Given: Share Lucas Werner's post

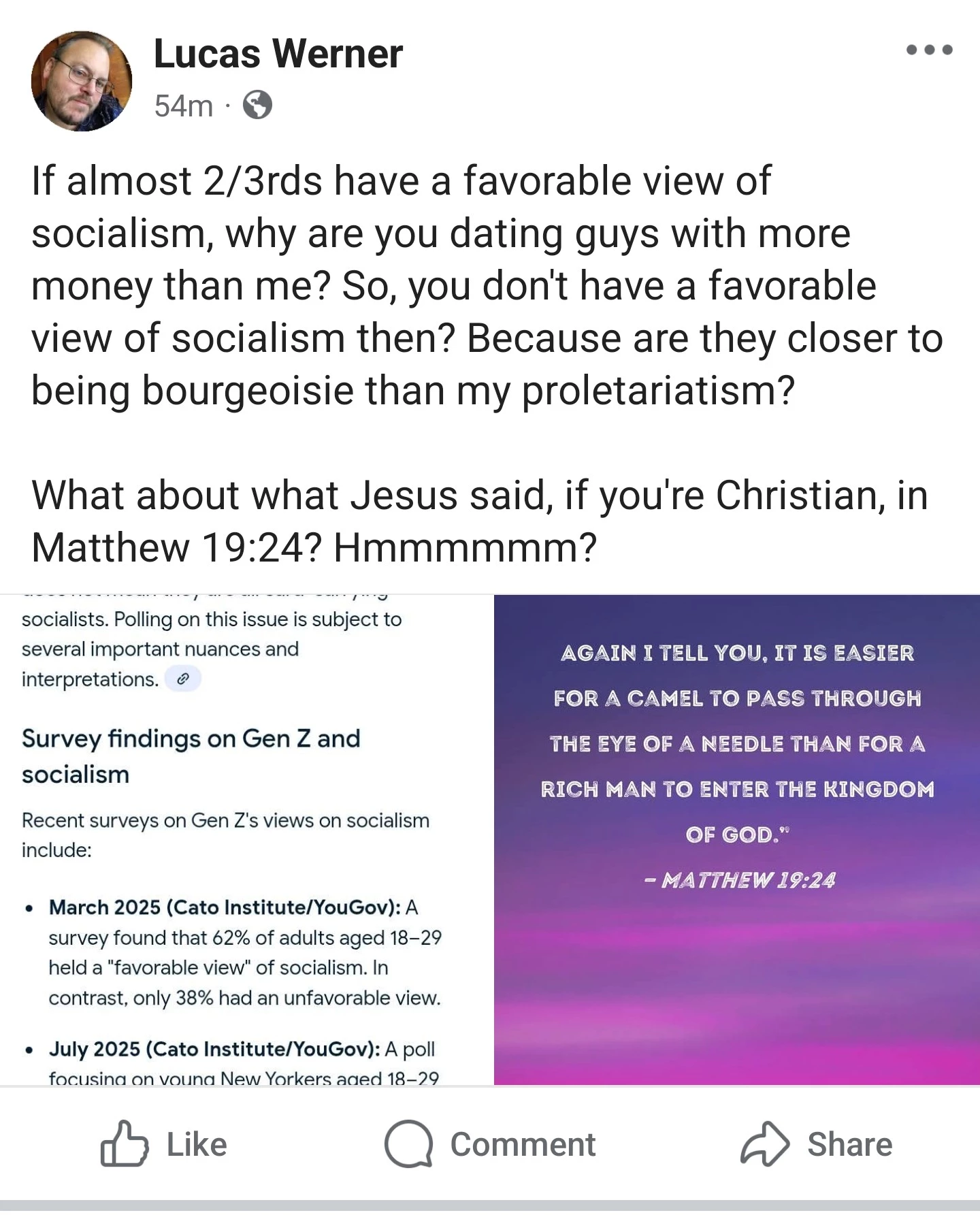Looking at the screenshot, I should coord(816,1145).
